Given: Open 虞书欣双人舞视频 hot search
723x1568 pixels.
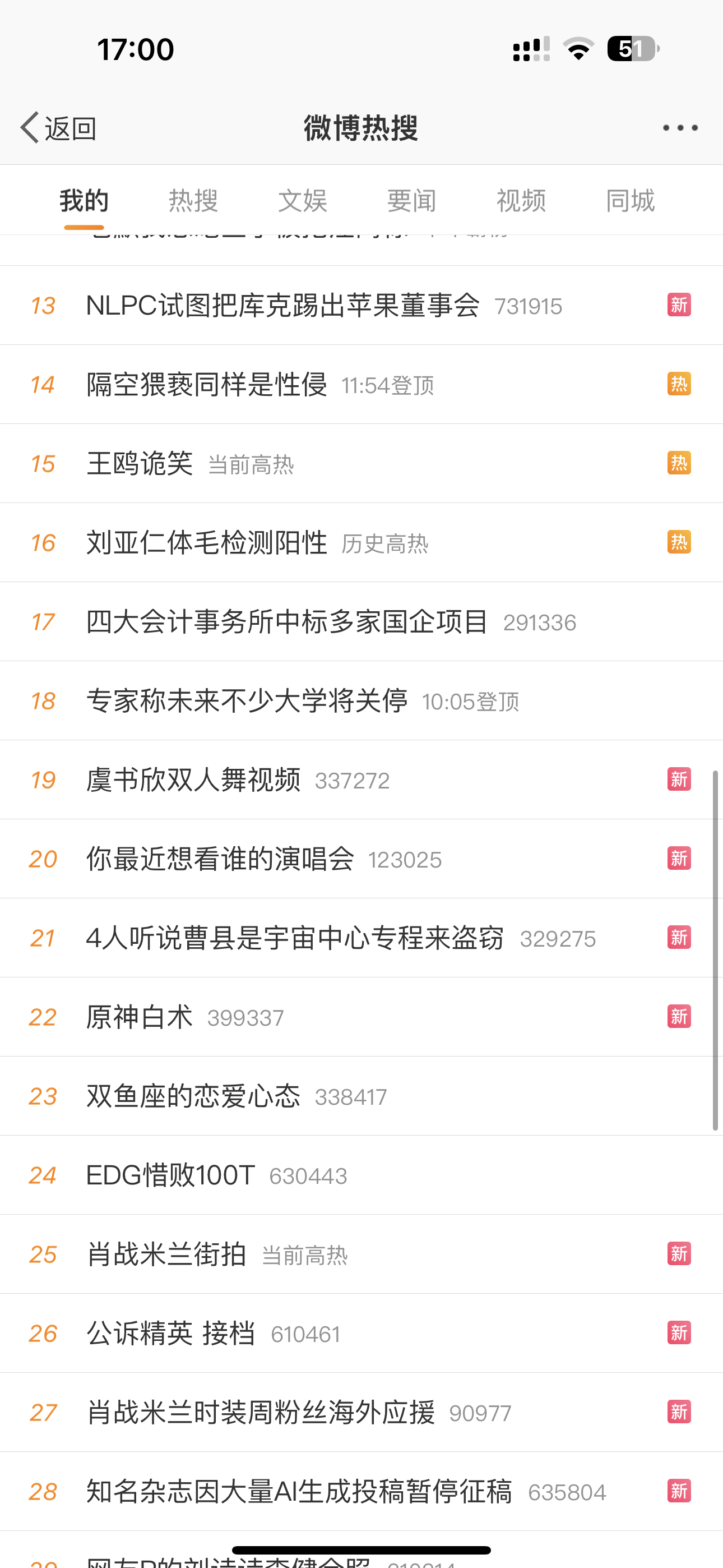Looking at the screenshot, I should (x=193, y=780).
